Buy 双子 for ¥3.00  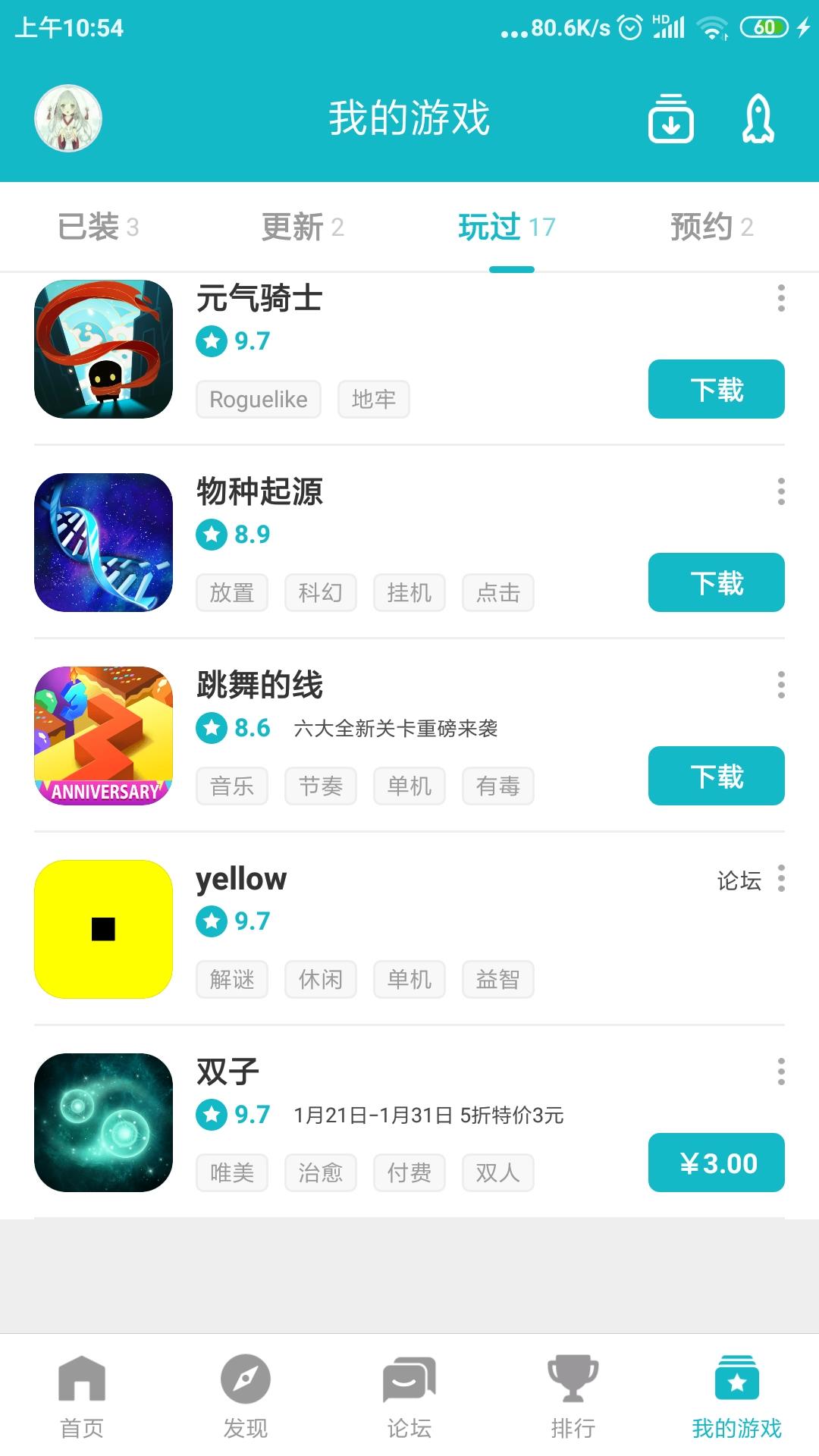[x=716, y=1163]
